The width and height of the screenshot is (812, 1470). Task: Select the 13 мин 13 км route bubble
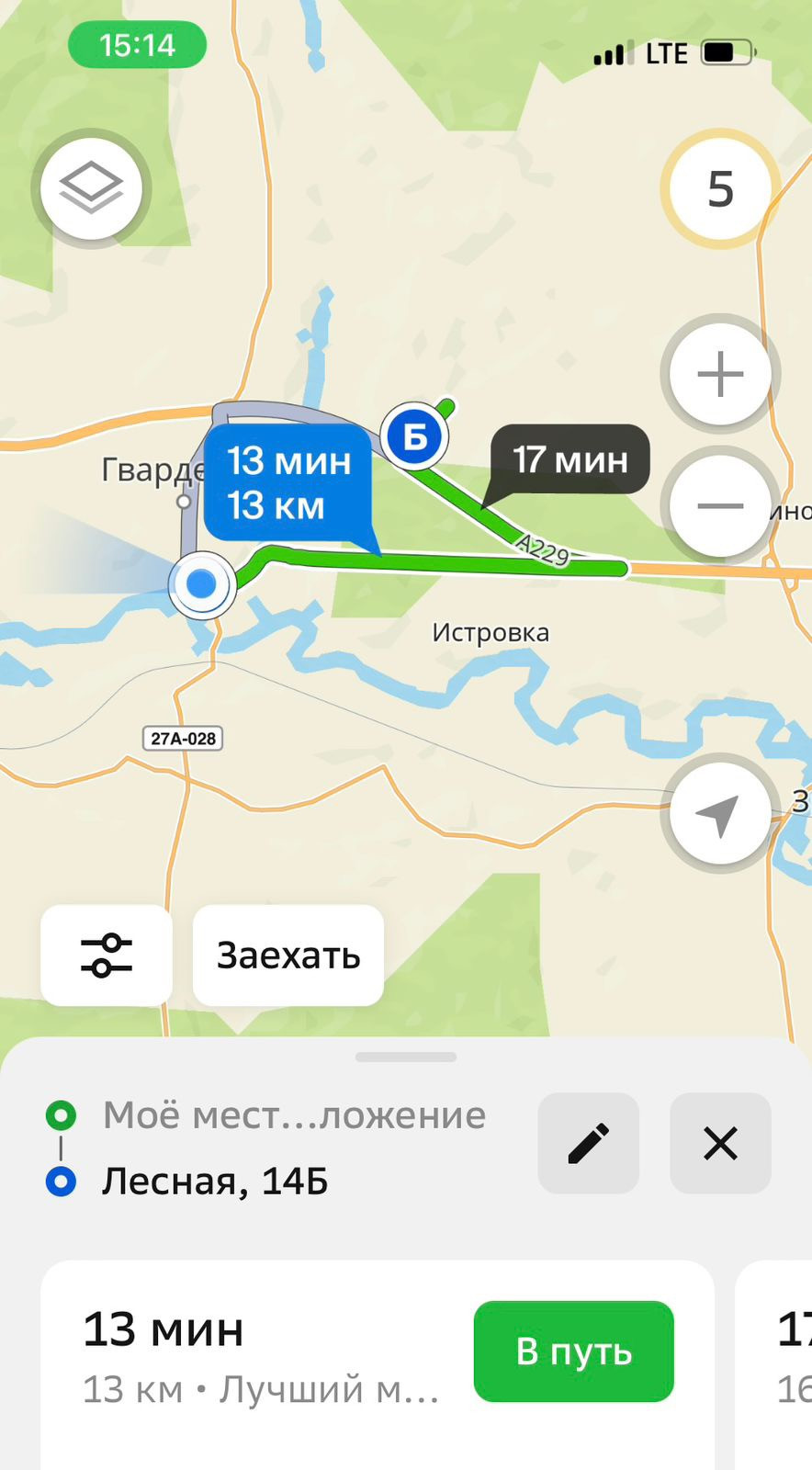click(288, 482)
